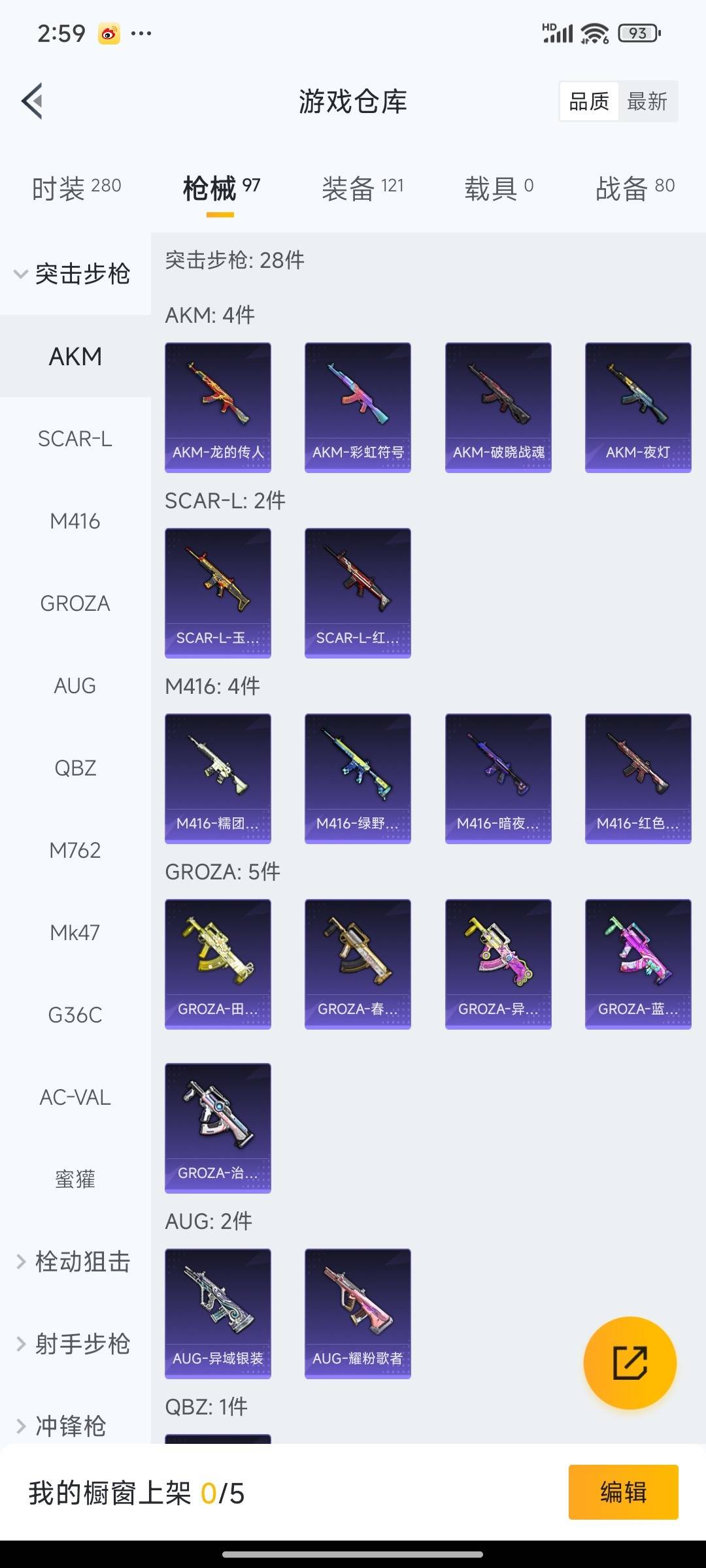View the AKM-彩虹符号 skin
The height and width of the screenshot is (1568, 706).
coord(358,407)
